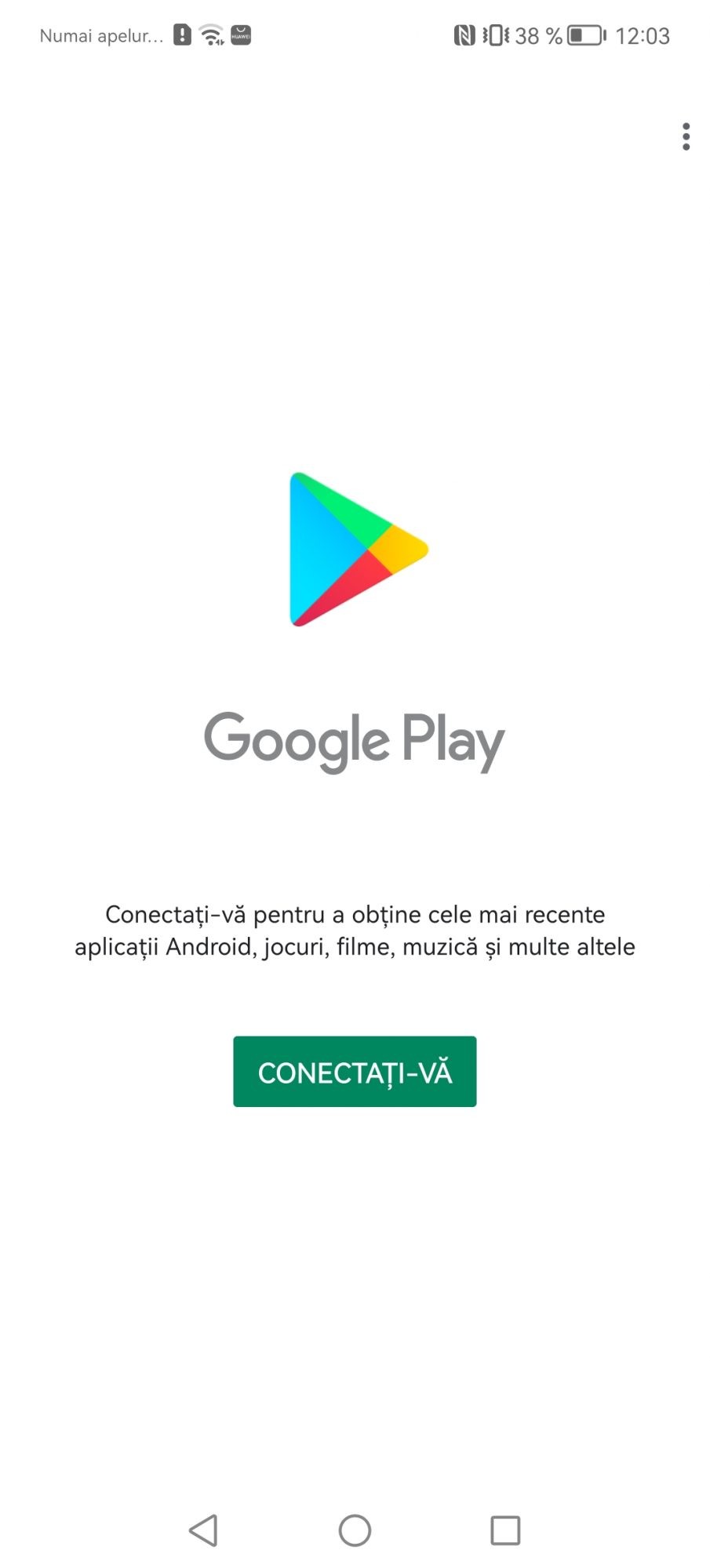Image resolution: width=710 pixels, height=1568 pixels.
Task: Open the three-dot overflow menu
Action: point(686,136)
